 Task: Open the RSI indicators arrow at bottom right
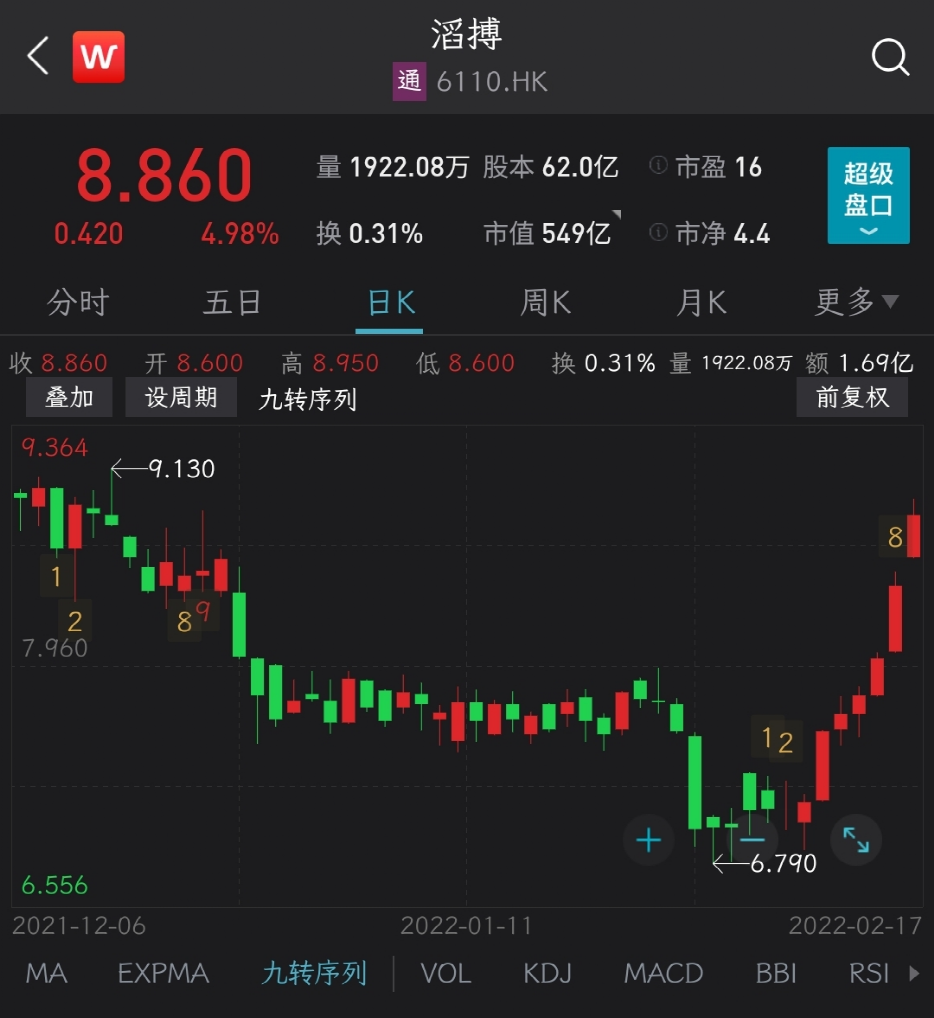click(910, 972)
